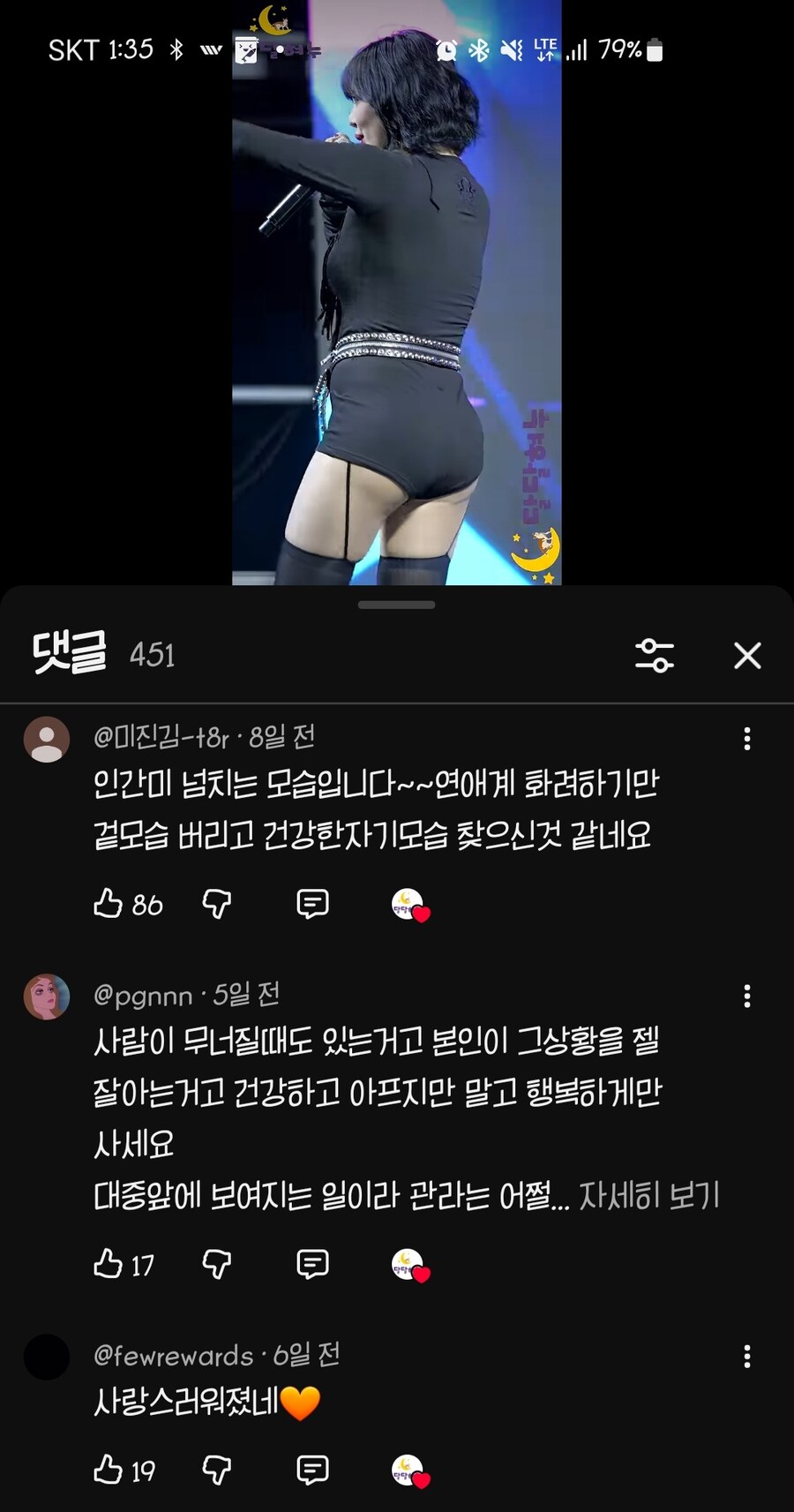This screenshot has width=794, height=1512.
Task: Dislike the comment by @fewrewards
Action: 217,1470
